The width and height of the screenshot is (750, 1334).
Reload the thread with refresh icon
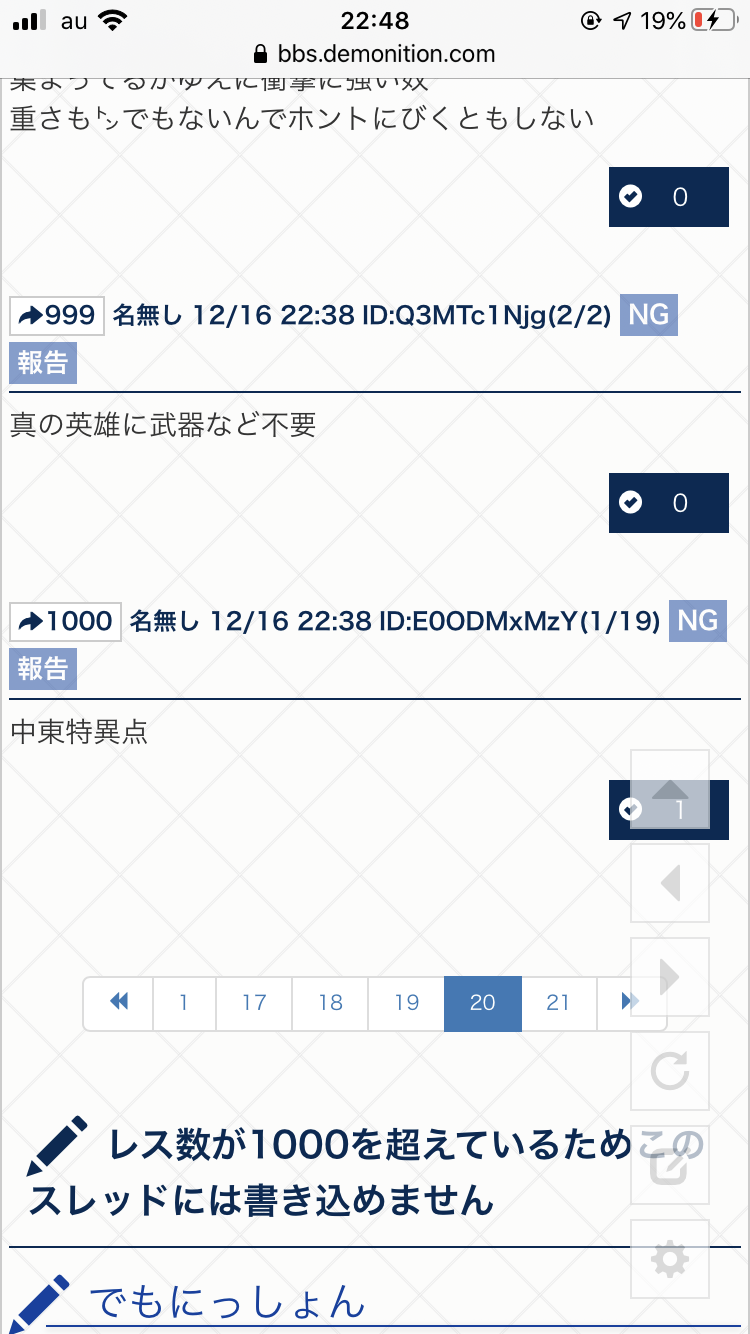[x=670, y=1071]
